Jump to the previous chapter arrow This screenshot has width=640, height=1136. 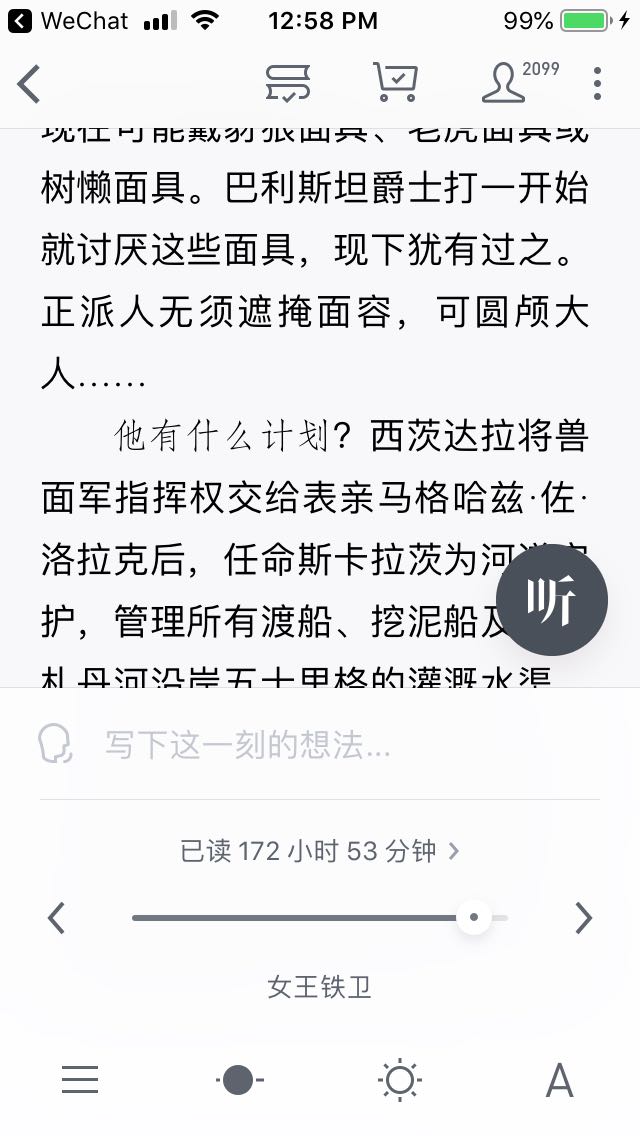coord(57,918)
